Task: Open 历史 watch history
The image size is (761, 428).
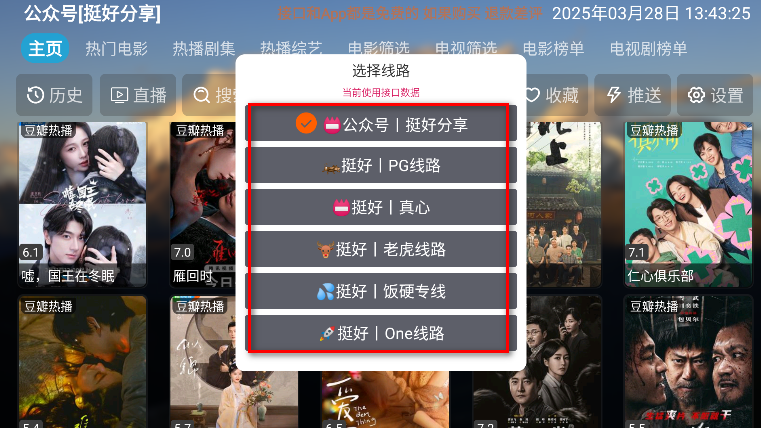Action: coord(55,95)
